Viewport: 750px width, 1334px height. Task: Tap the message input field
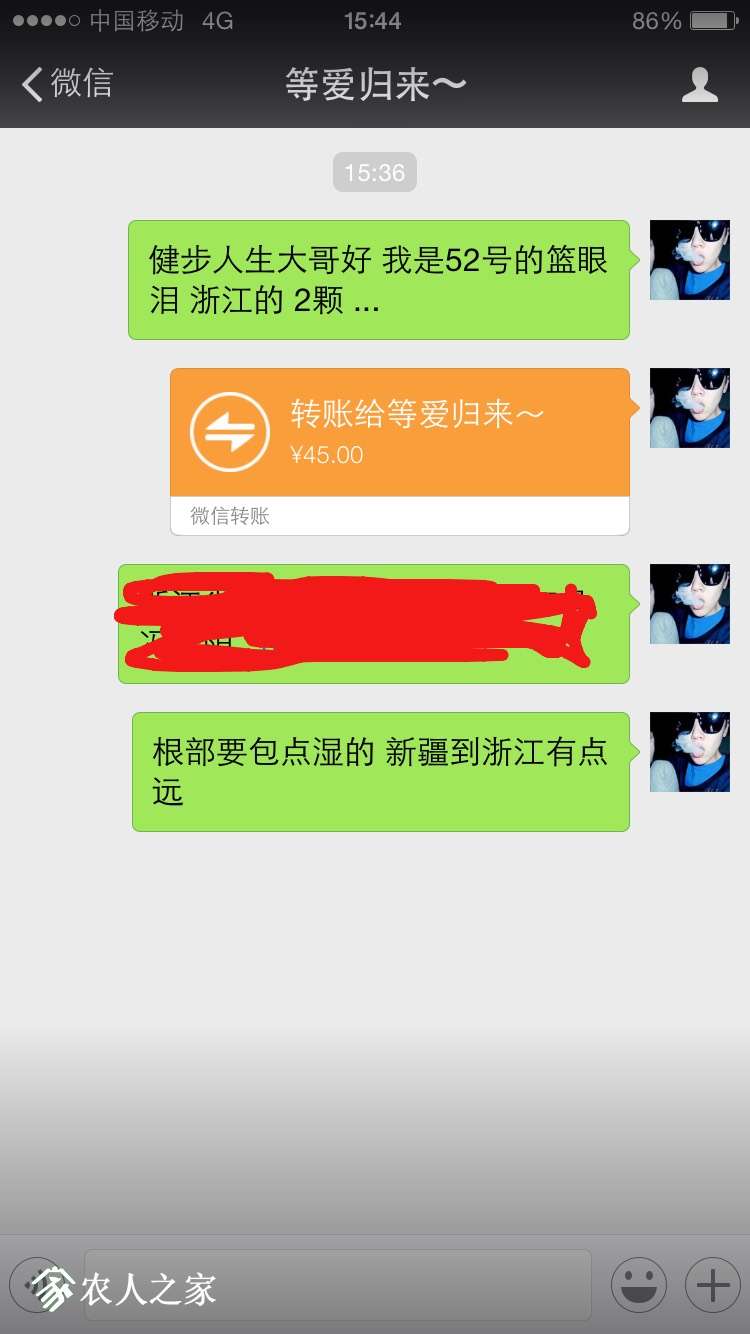pos(338,1284)
